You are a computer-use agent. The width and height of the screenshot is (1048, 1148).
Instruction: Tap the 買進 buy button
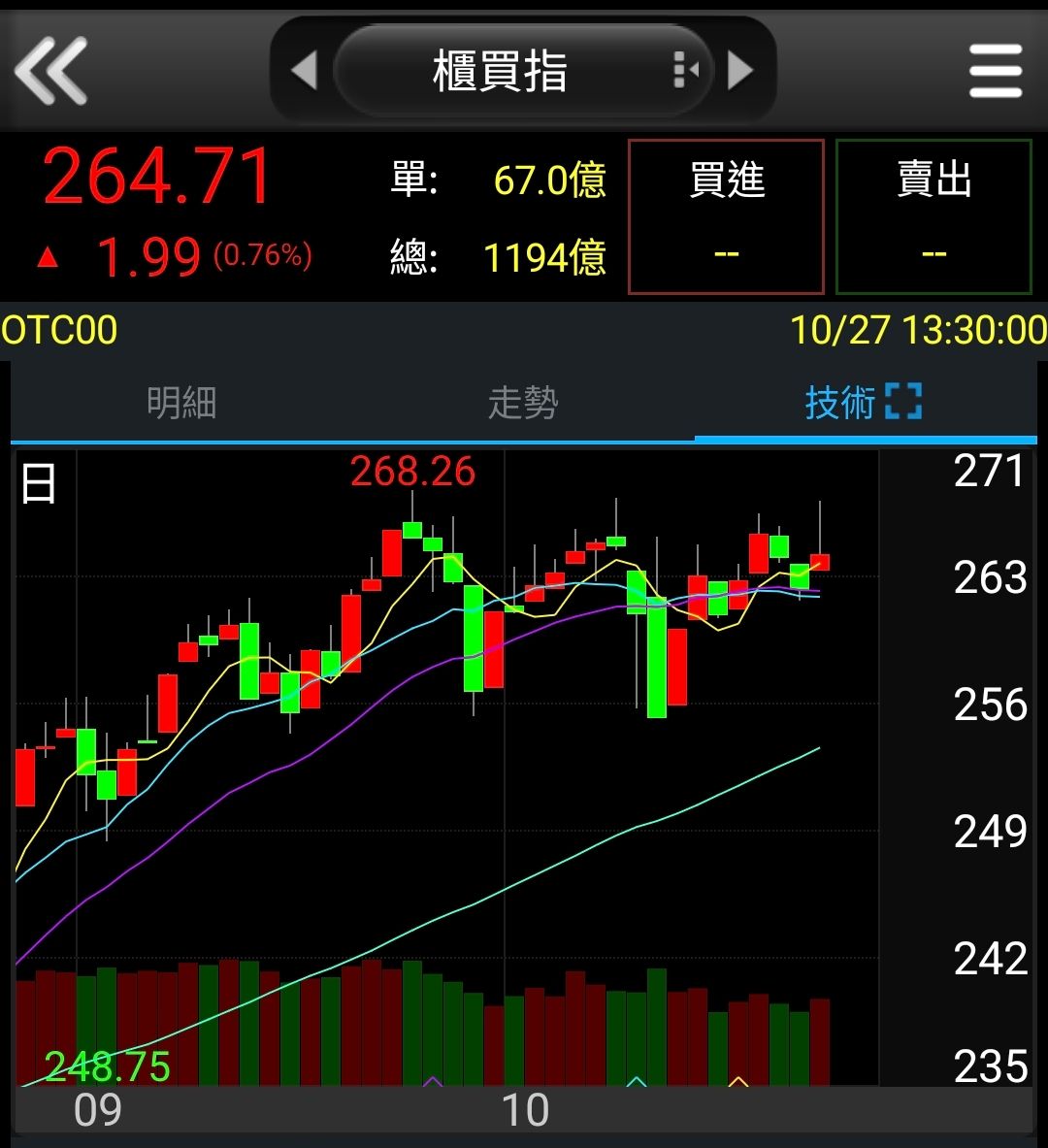726,216
